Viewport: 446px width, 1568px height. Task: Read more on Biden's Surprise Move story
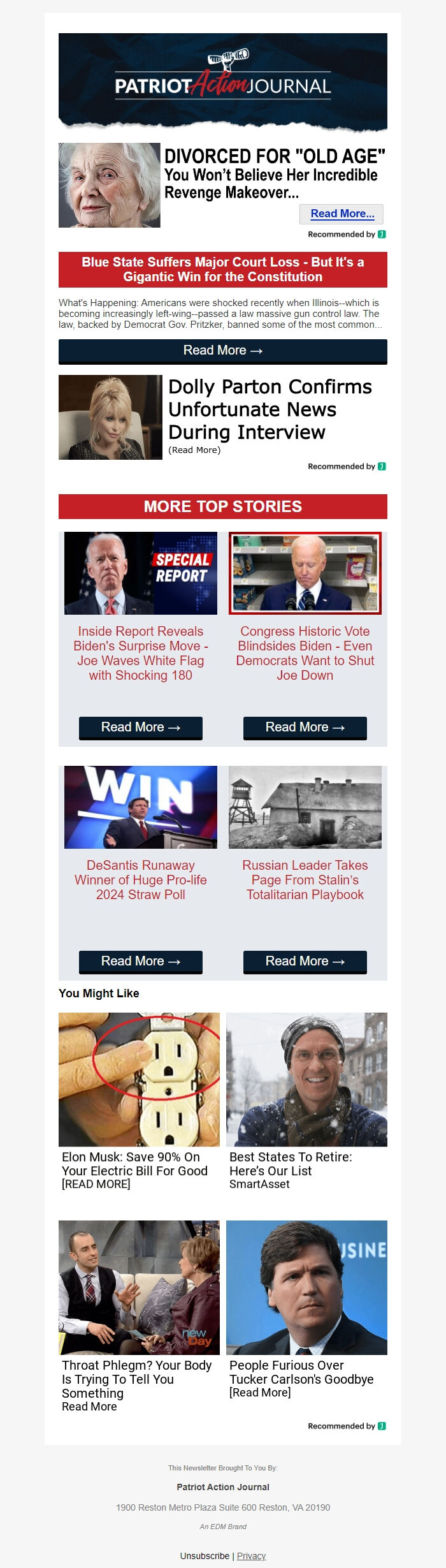(x=140, y=728)
